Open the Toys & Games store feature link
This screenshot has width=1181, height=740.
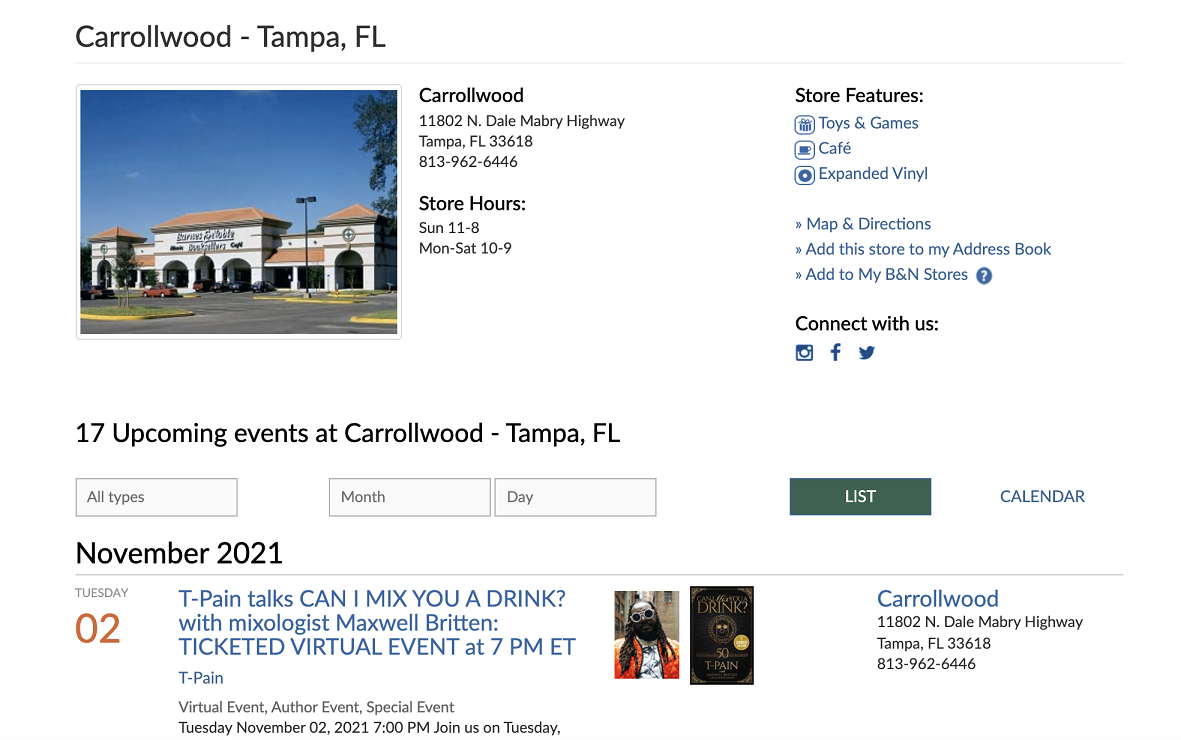coord(868,123)
